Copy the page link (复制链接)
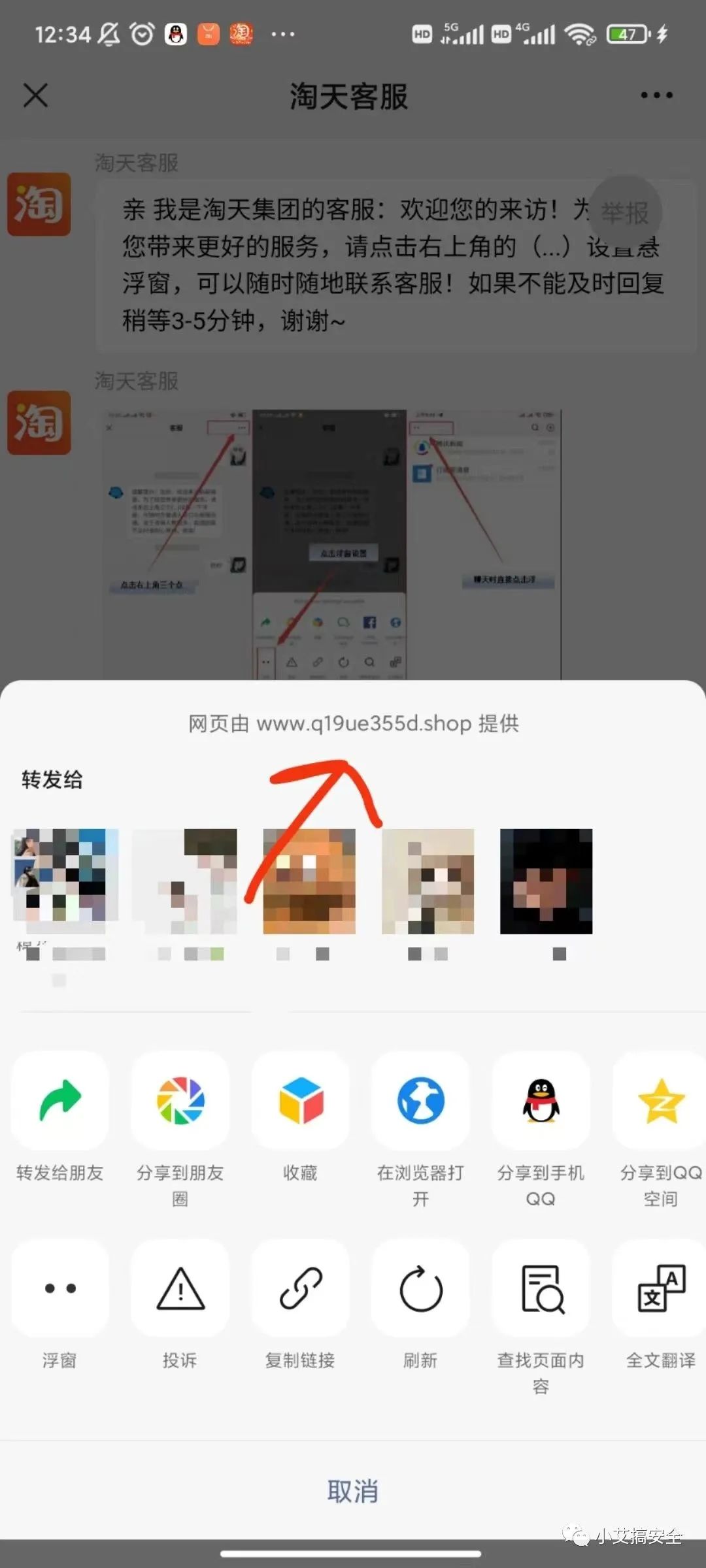This screenshot has height=1568, width=706. 301,1288
